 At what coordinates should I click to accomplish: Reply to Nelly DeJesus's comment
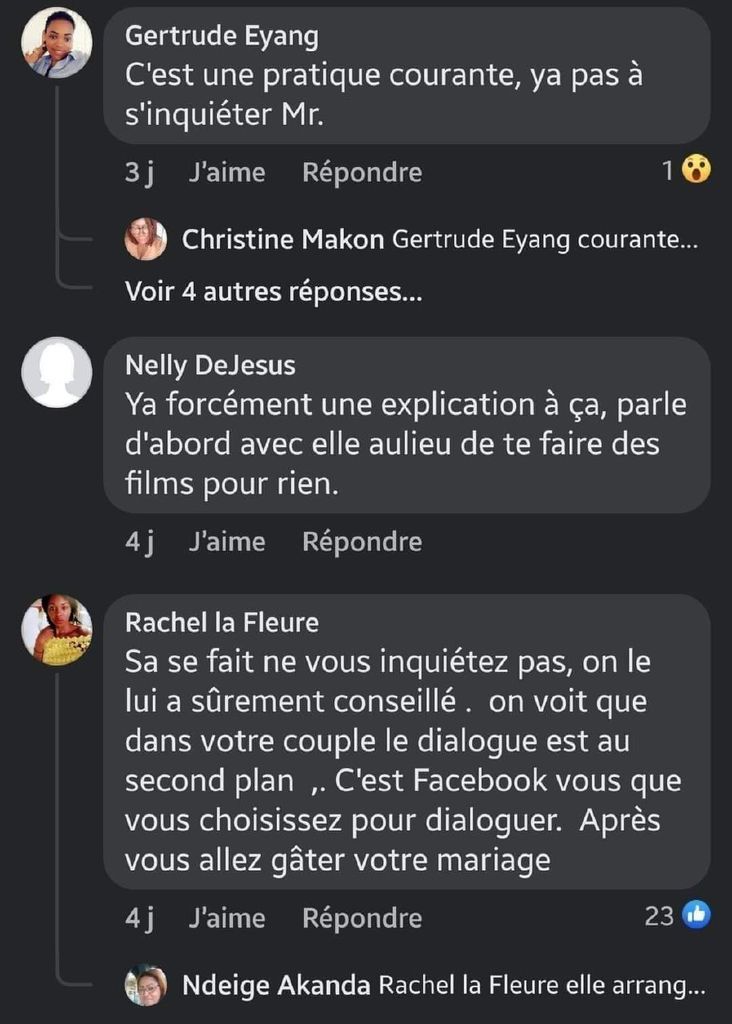[x=362, y=542]
